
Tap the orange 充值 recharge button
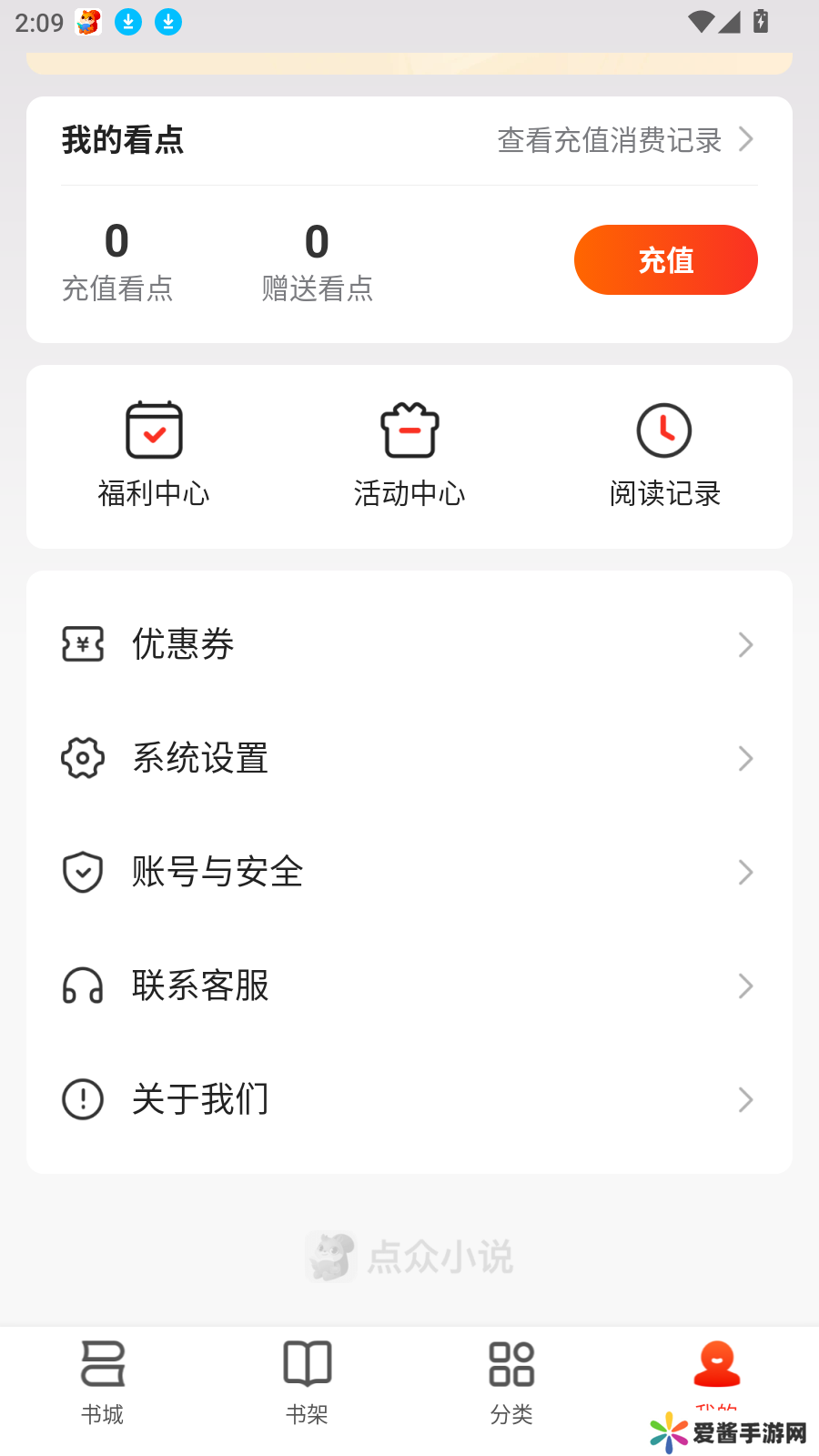[665, 260]
